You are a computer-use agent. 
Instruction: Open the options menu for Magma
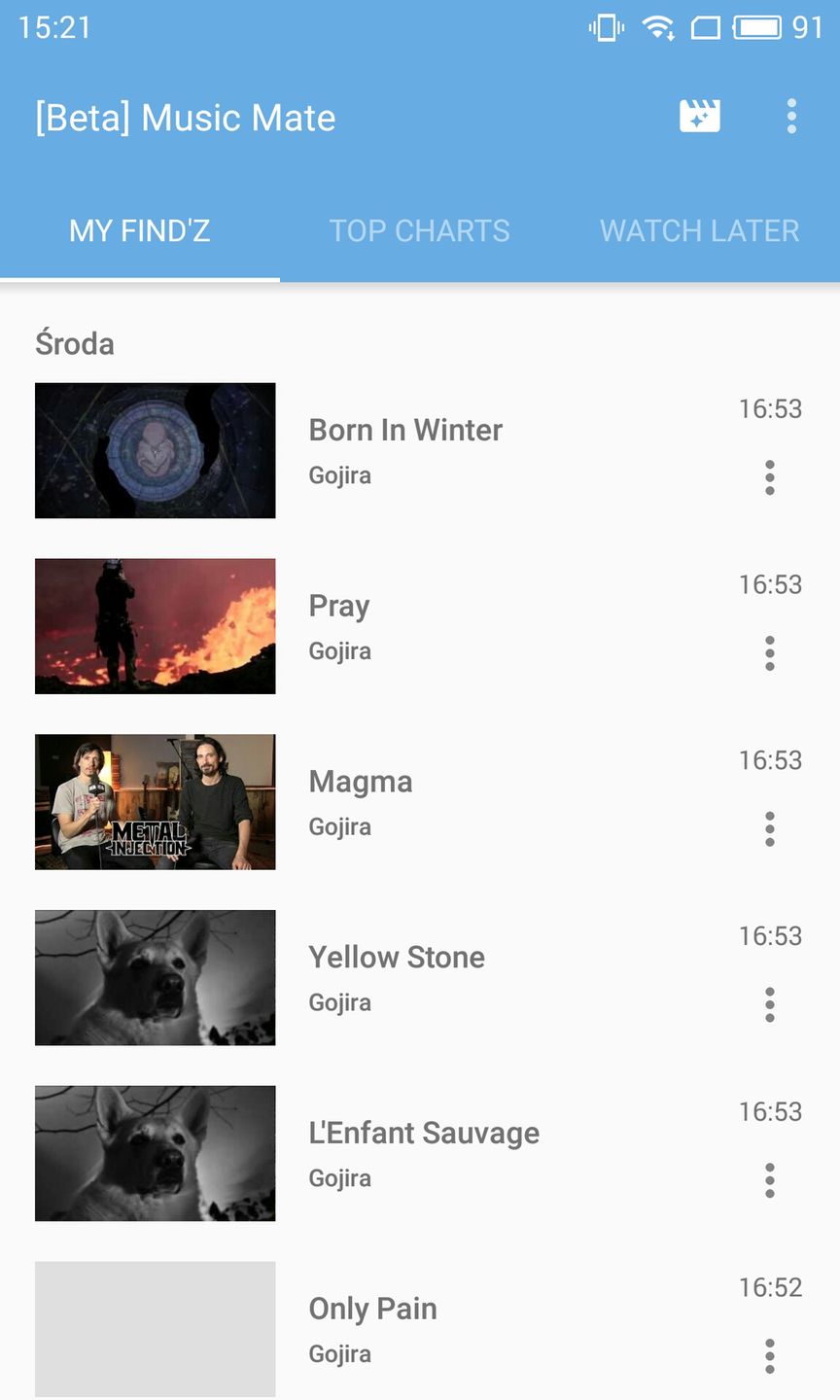(769, 829)
